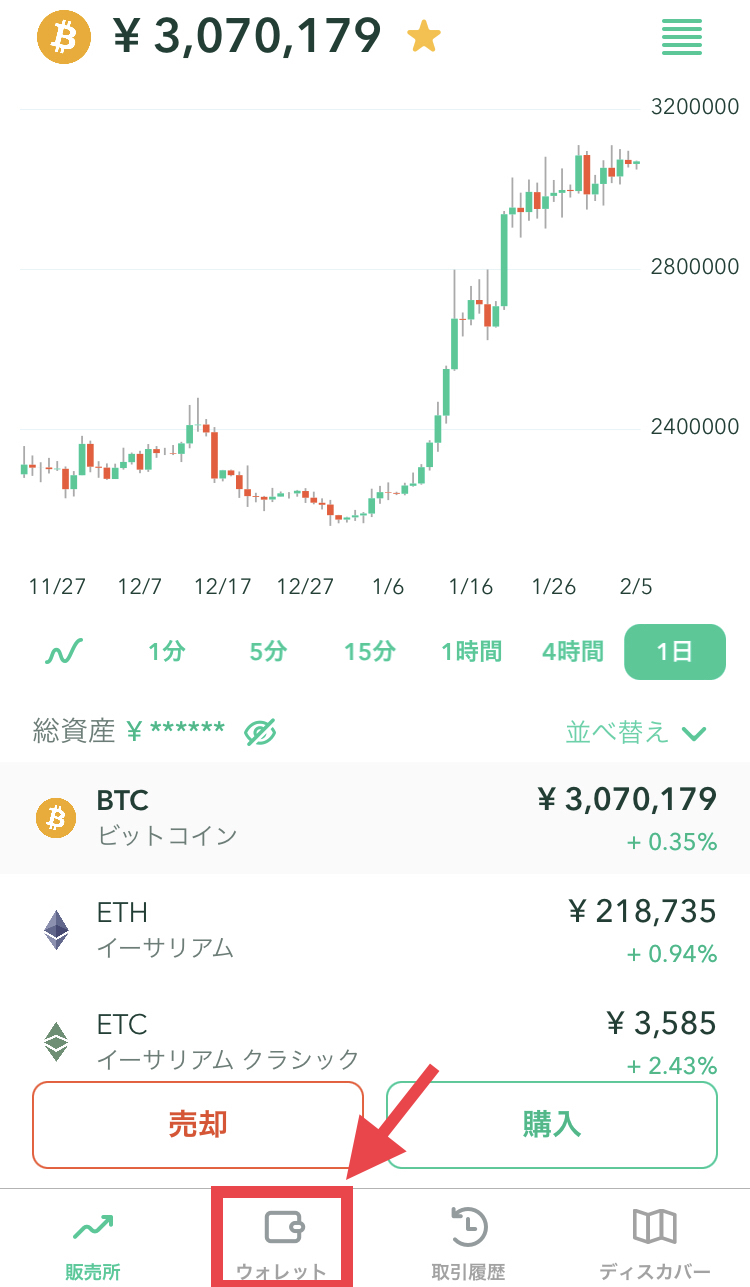This screenshot has height=1287, width=750.
Task: Select the 5分 chart interval
Action: [x=268, y=652]
